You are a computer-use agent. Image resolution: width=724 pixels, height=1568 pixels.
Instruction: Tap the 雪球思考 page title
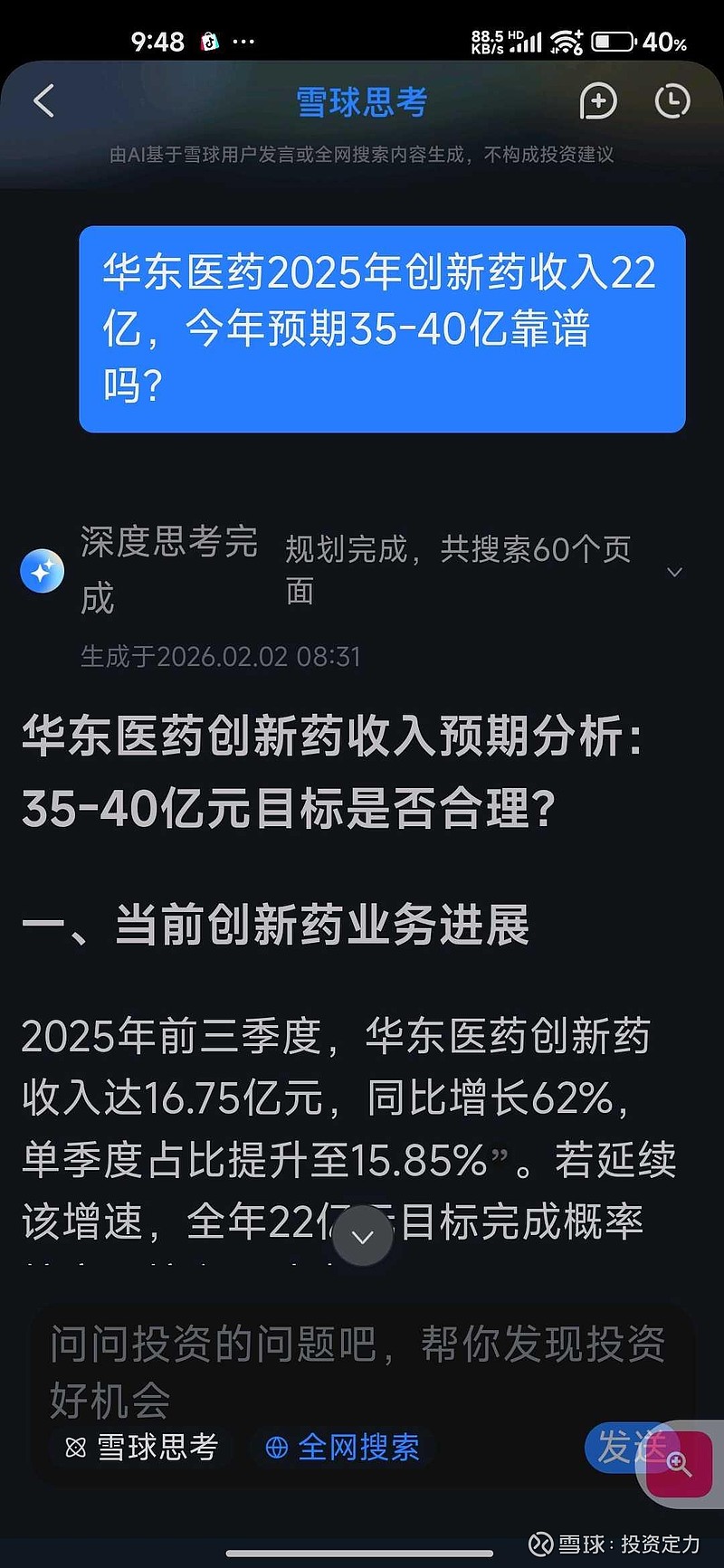tap(362, 101)
